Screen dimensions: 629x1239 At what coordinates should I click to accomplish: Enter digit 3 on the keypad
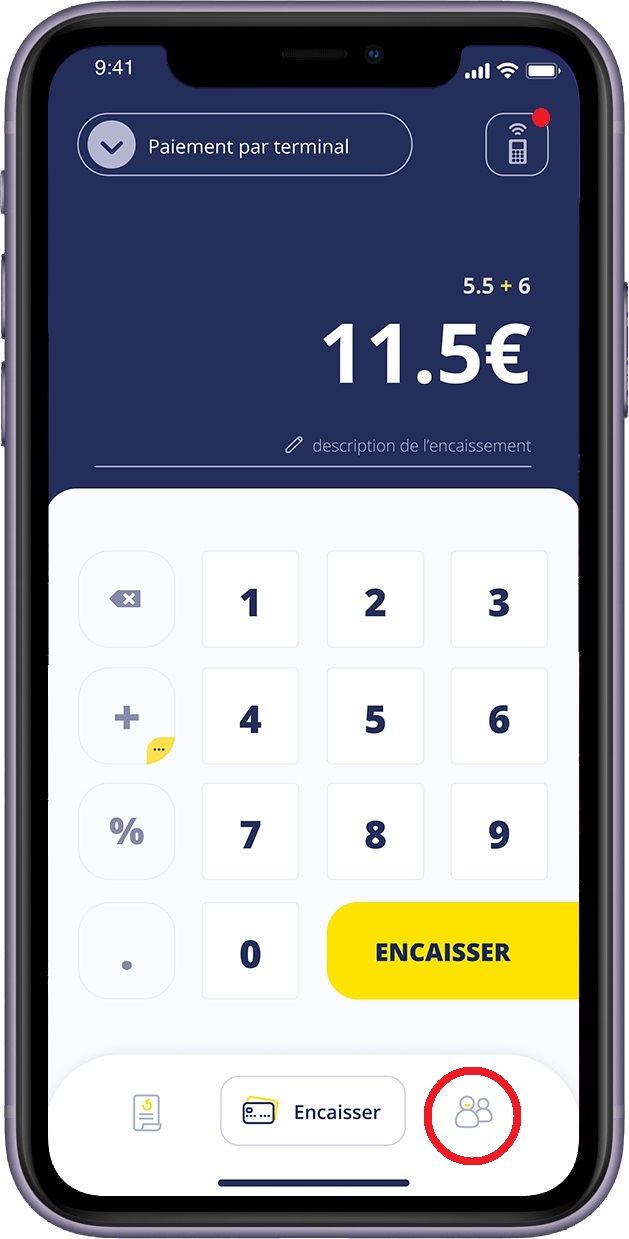click(499, 600)
